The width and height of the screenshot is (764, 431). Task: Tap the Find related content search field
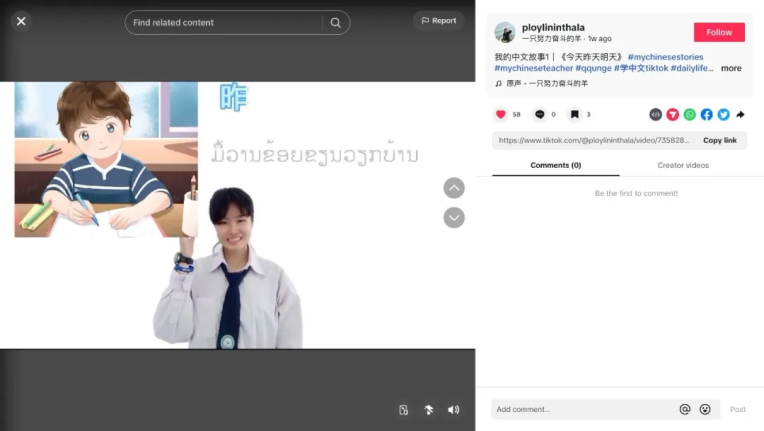click(226, 22)
